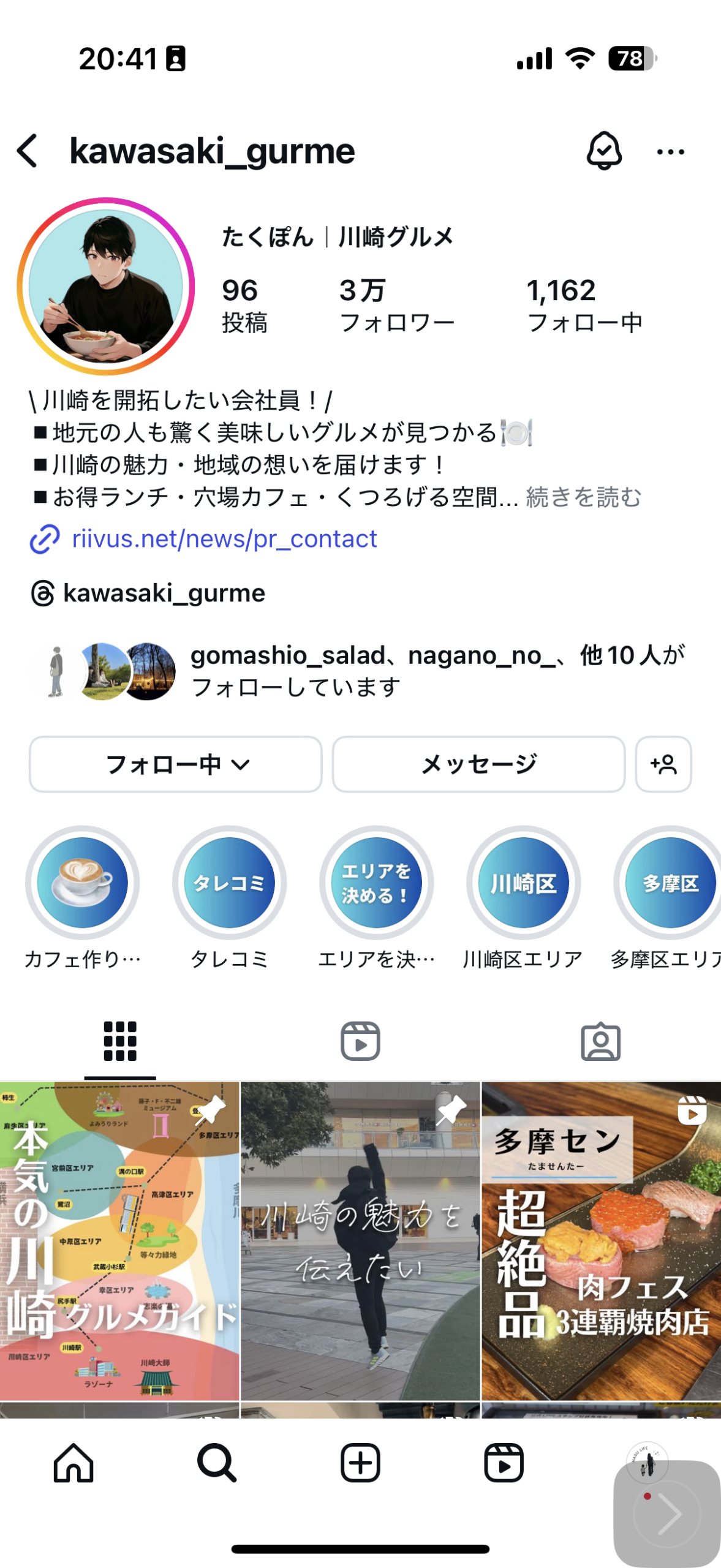Open the three-dot overflow menu
Image resolution: width=721 pixels, height=1568 pixels.
tap(670, 151)
